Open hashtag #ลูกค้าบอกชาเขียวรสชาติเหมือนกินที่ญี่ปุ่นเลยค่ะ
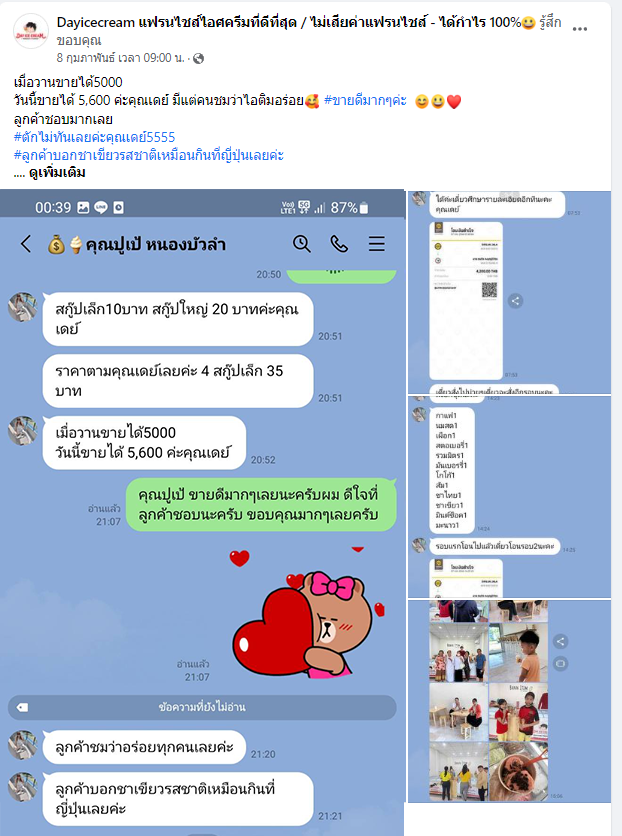 tap(149, 155)
